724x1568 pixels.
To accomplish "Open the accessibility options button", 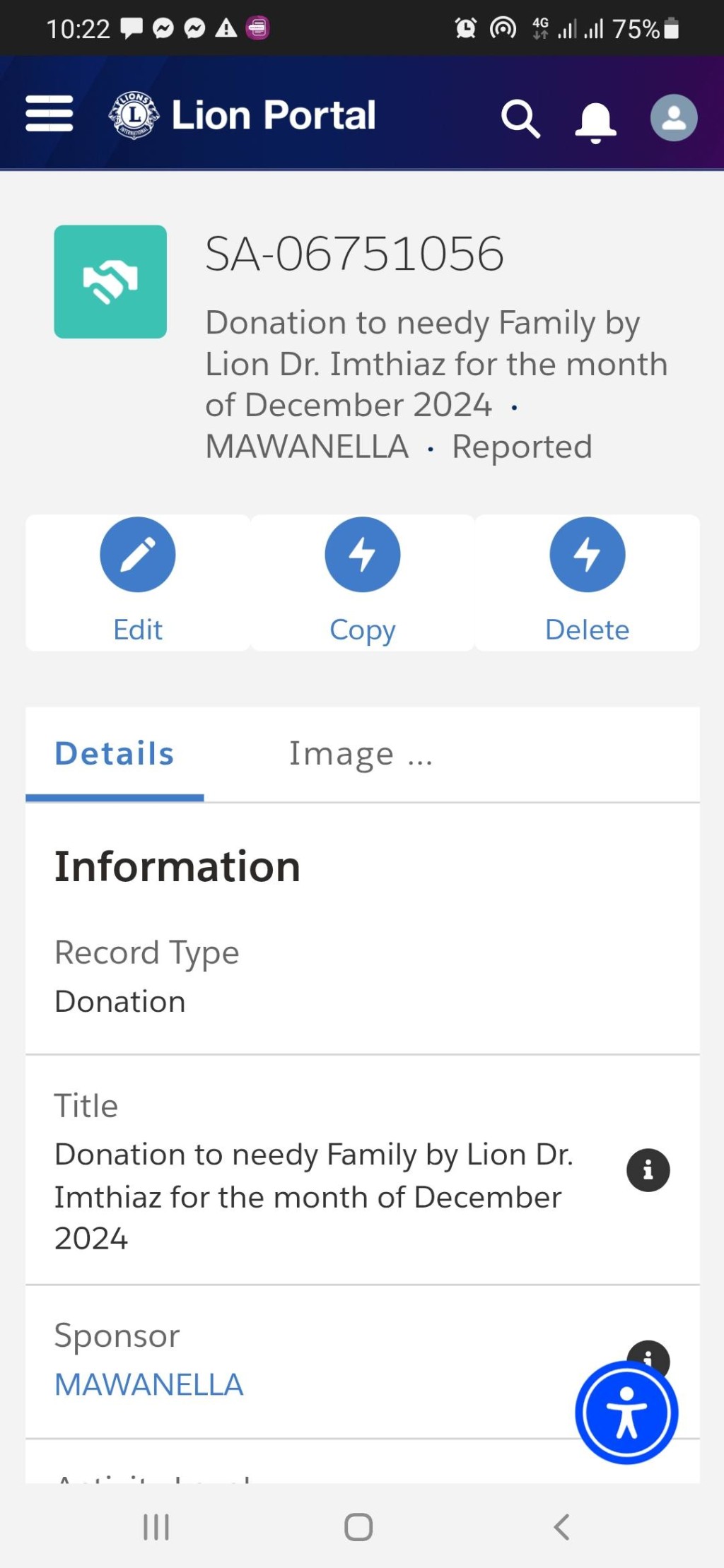I will coord(626,1413).
